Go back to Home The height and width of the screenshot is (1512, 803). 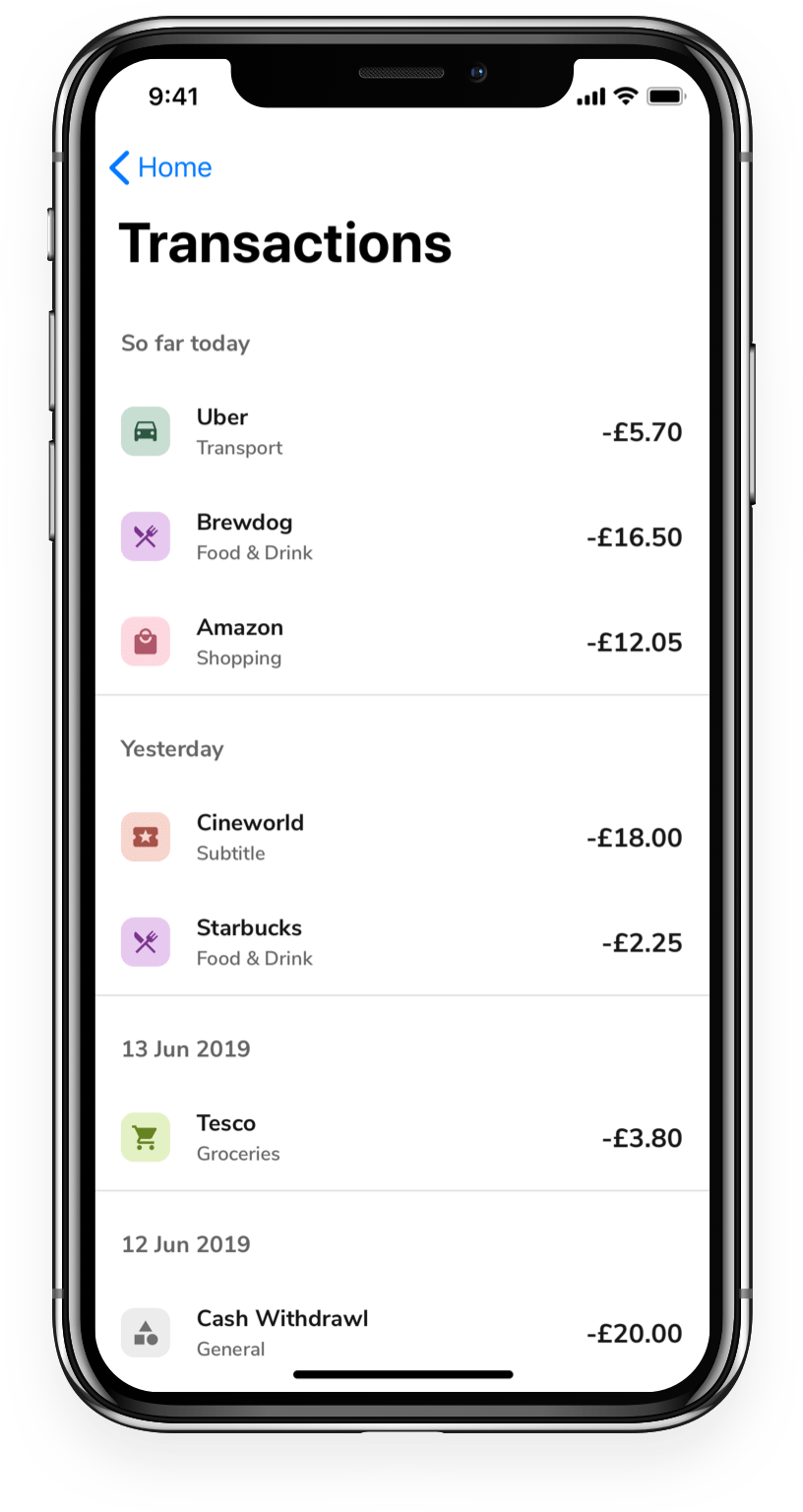tap(161, 167)
